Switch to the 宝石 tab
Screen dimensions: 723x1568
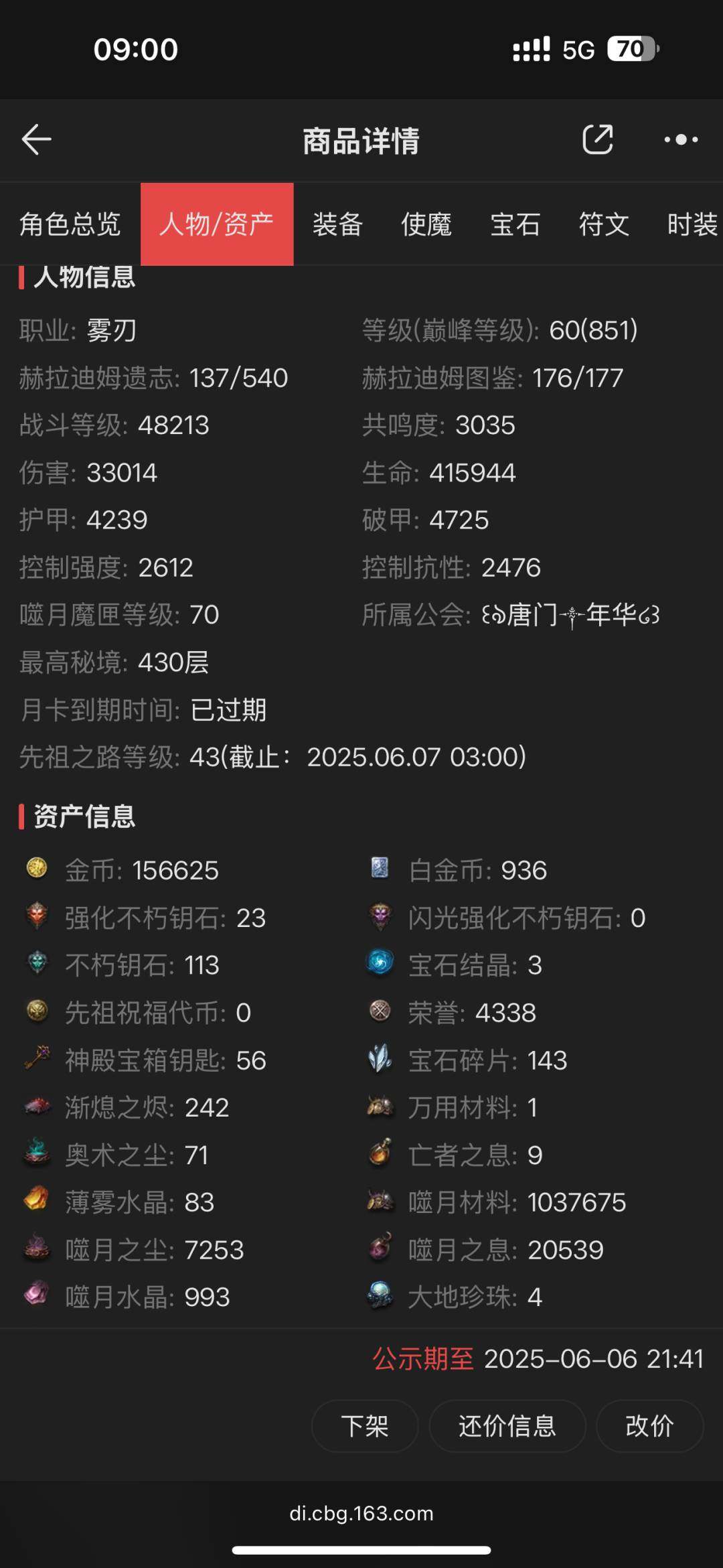pyautogui.click(x=515, y=225)
